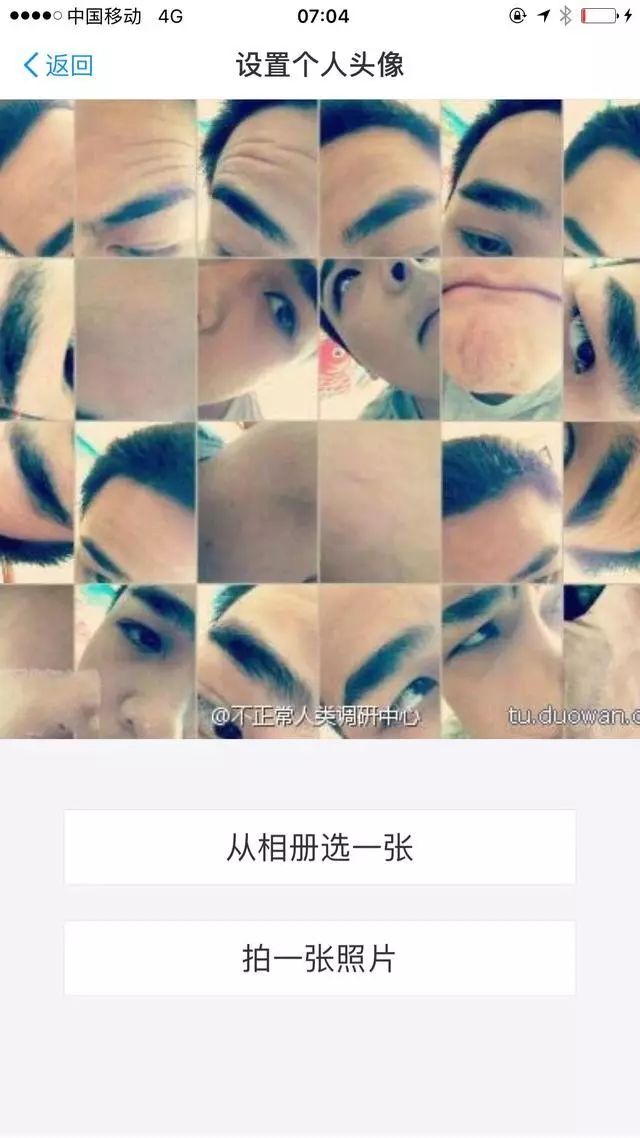
Task: Choose a photo via 从相册选一张
Action: [319, 848]
